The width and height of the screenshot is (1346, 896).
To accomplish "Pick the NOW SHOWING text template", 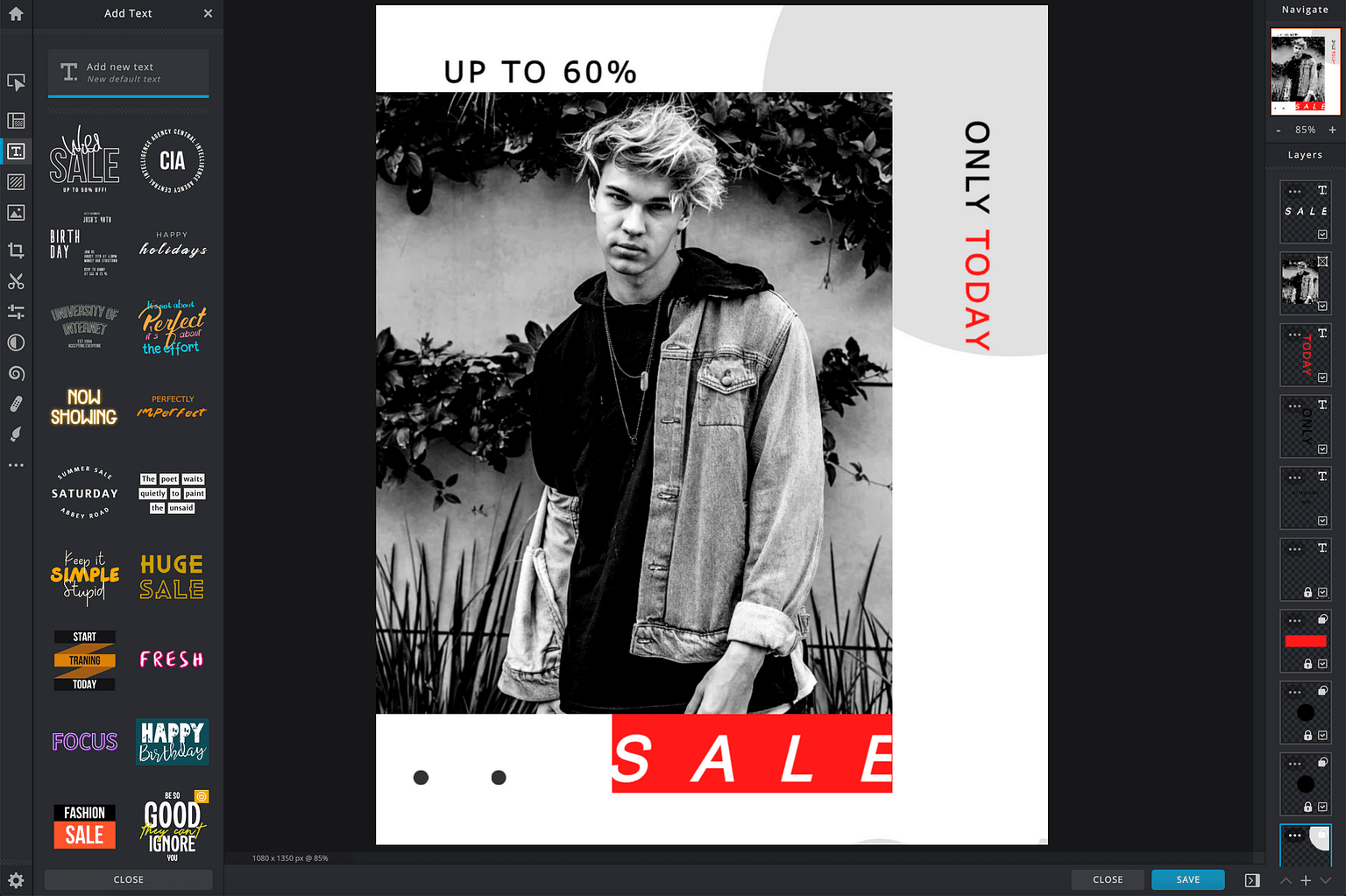I will pyautogui.click(x=84, y=407).
